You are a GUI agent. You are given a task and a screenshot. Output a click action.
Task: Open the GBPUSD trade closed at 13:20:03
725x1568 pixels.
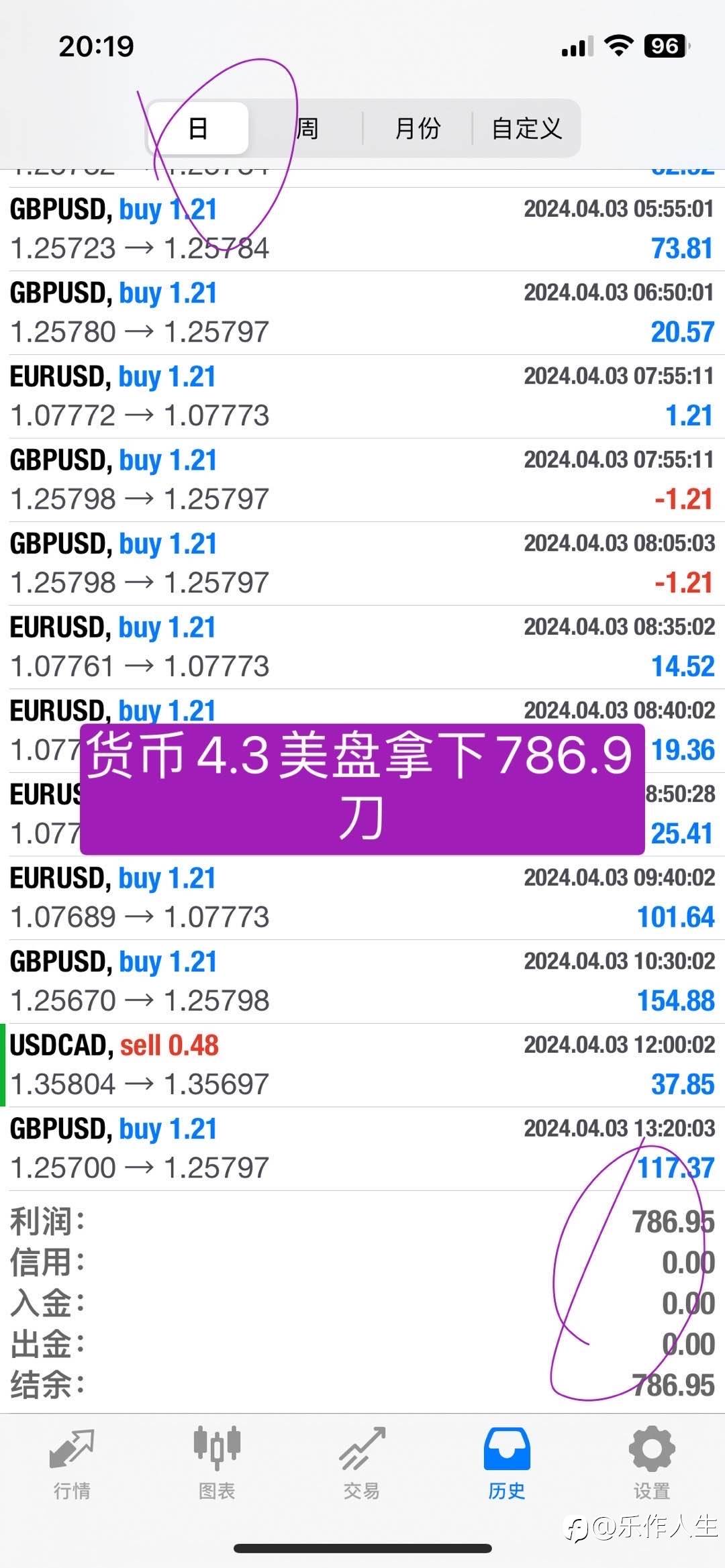pyautogui.click(x=362, y=1149)
